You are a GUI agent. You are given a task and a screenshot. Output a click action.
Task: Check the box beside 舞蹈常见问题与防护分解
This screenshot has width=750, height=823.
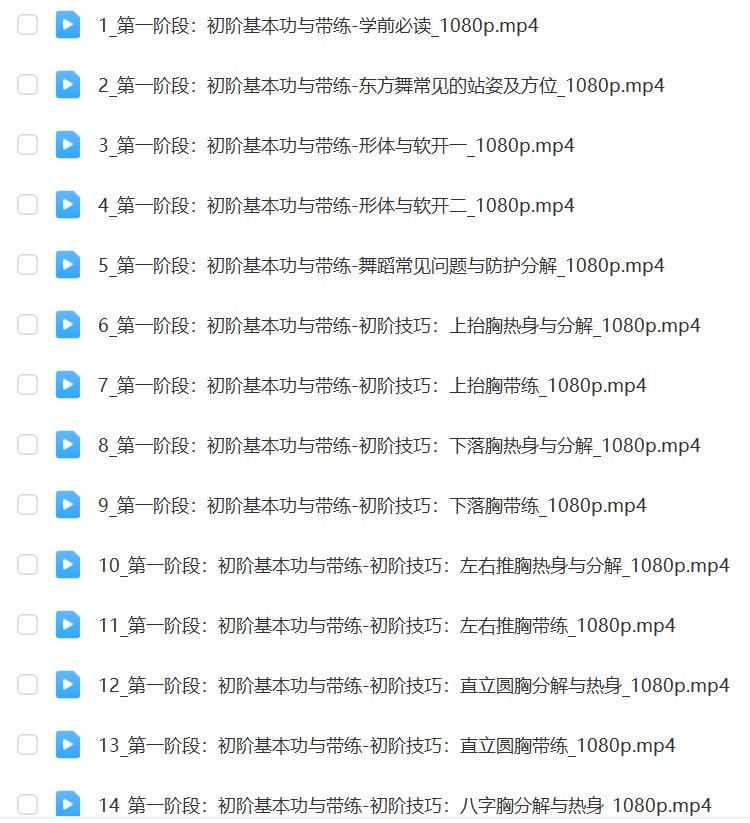click(28, 265)
